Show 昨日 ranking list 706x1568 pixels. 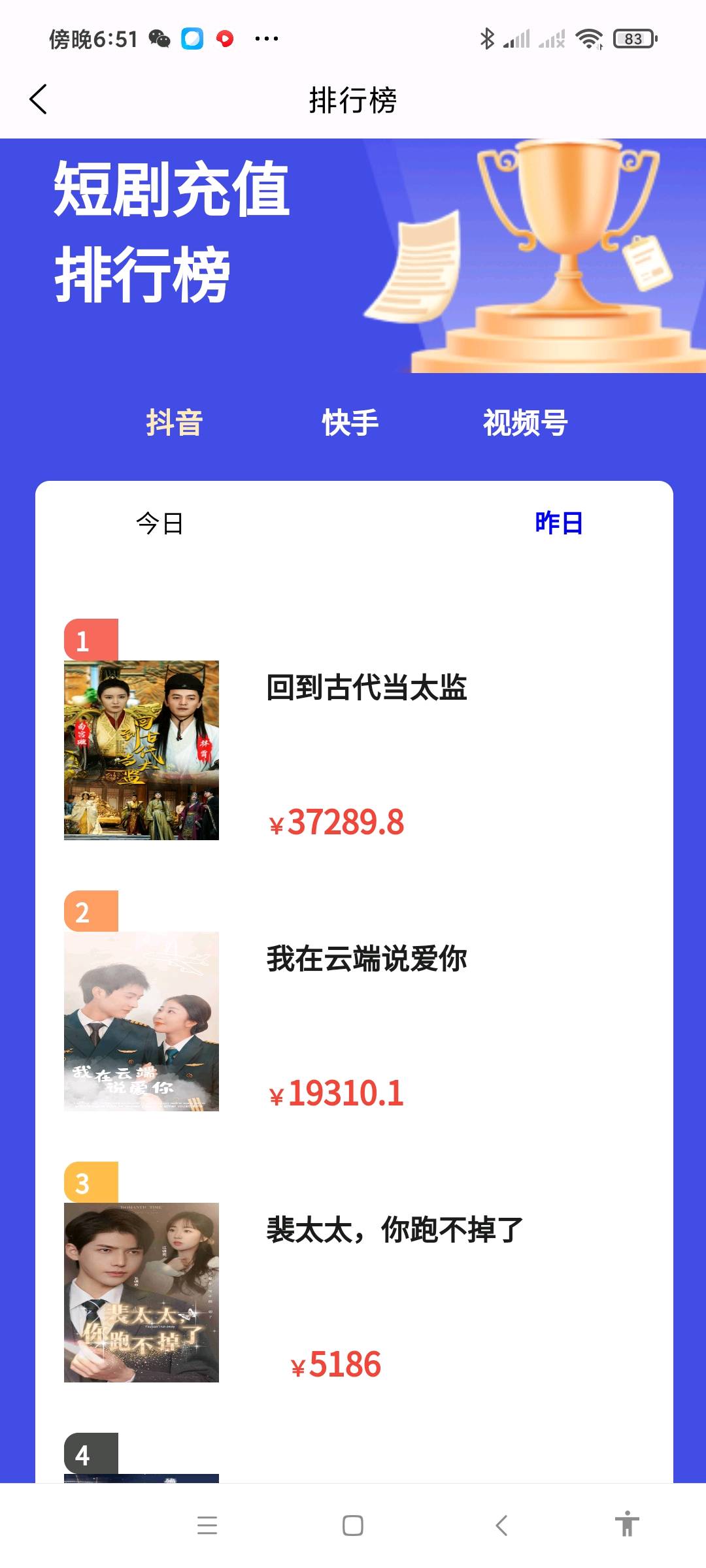559,523
